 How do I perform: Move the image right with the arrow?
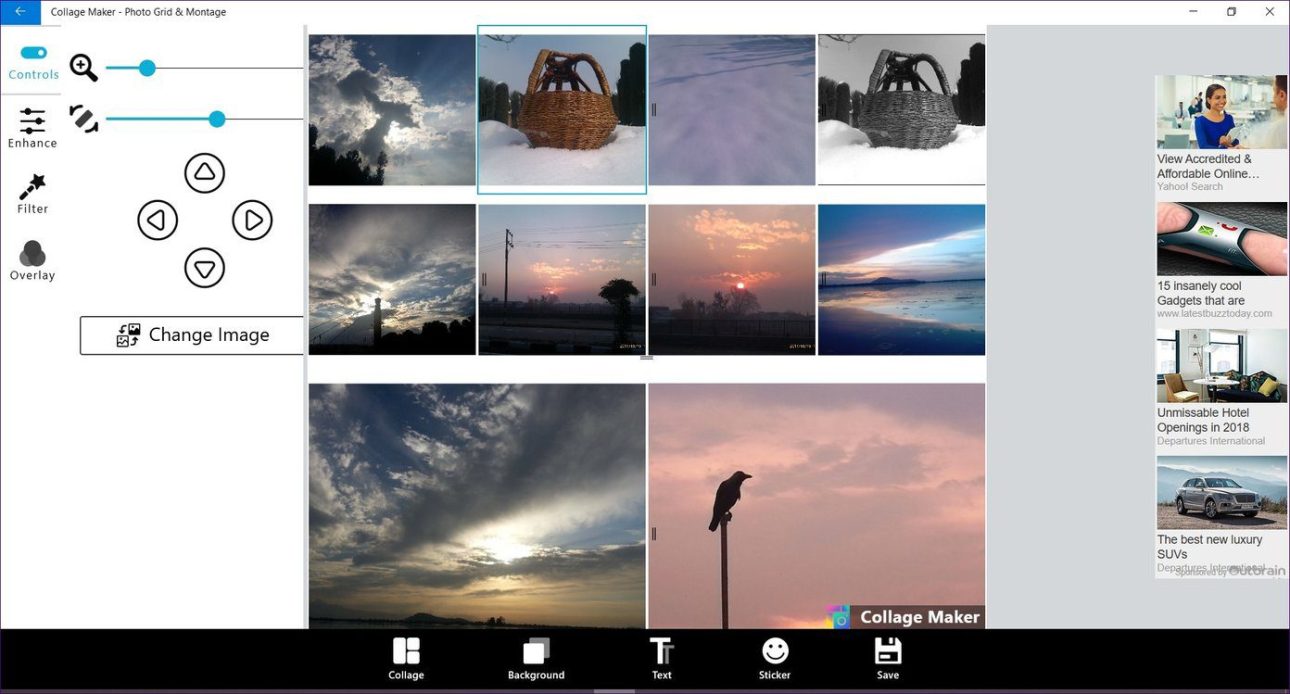click(252, 220)
